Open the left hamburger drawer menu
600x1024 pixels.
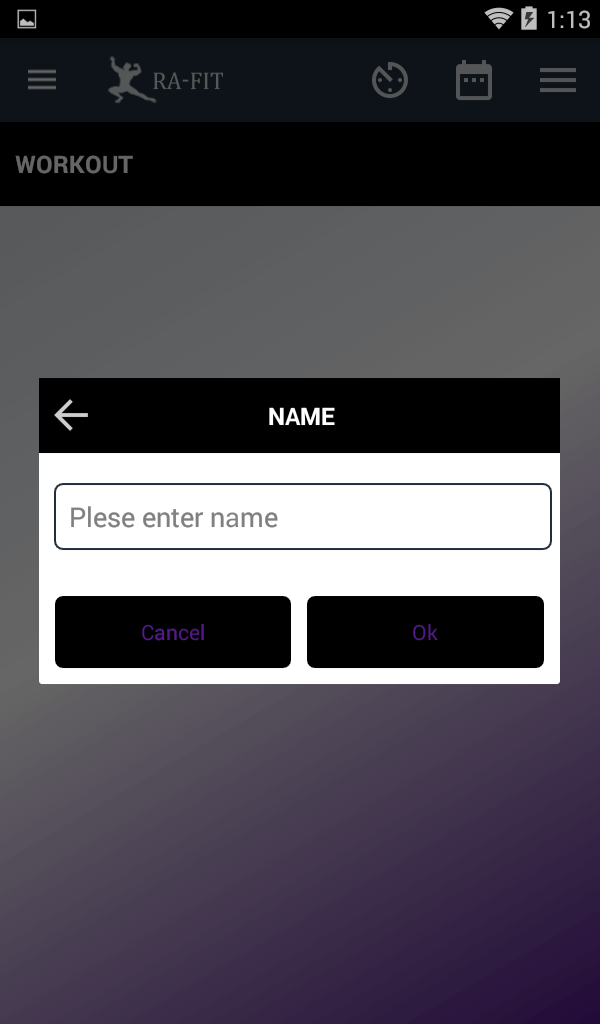point(42,80)
